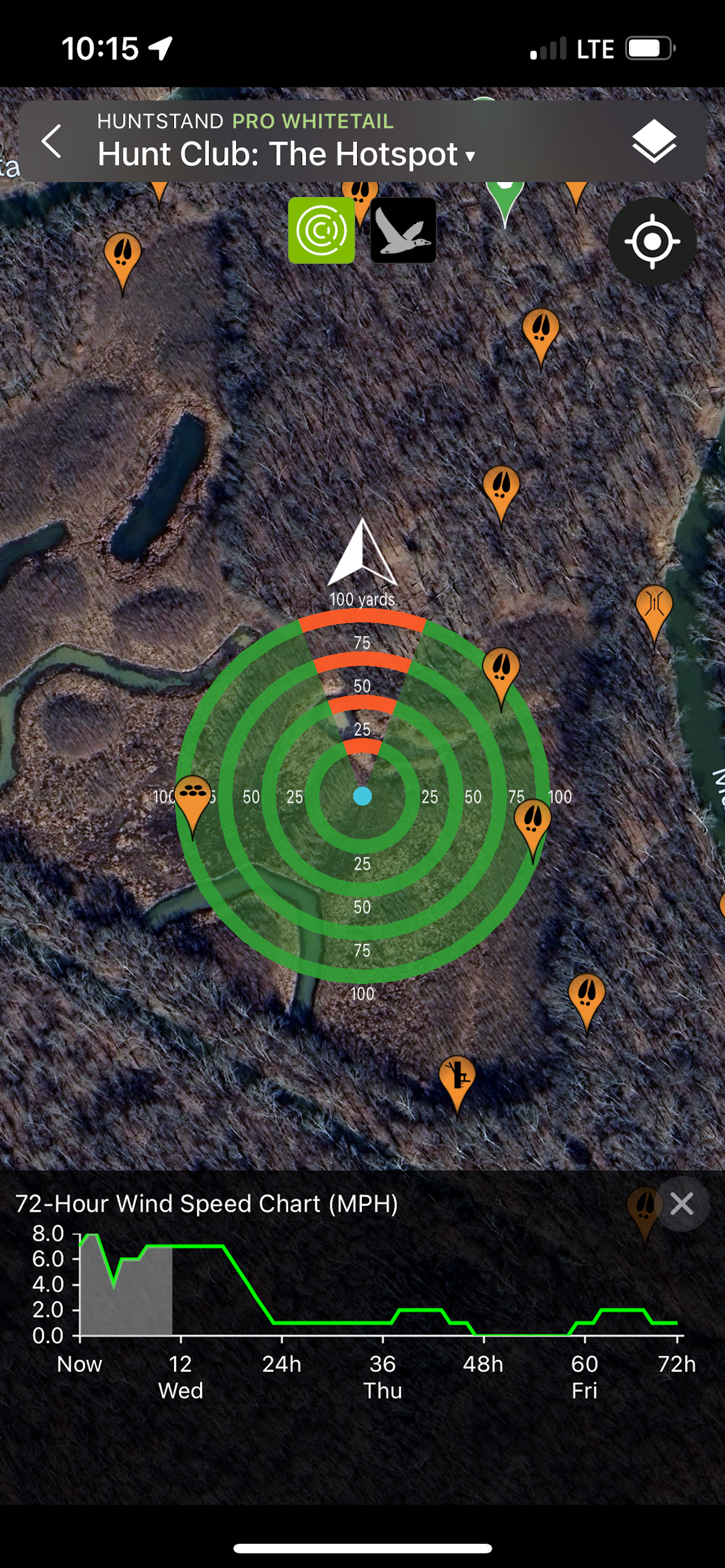Tap the green HuntZone wind icon
Viewport: 725px width, 1568px height.
point(321,230)
